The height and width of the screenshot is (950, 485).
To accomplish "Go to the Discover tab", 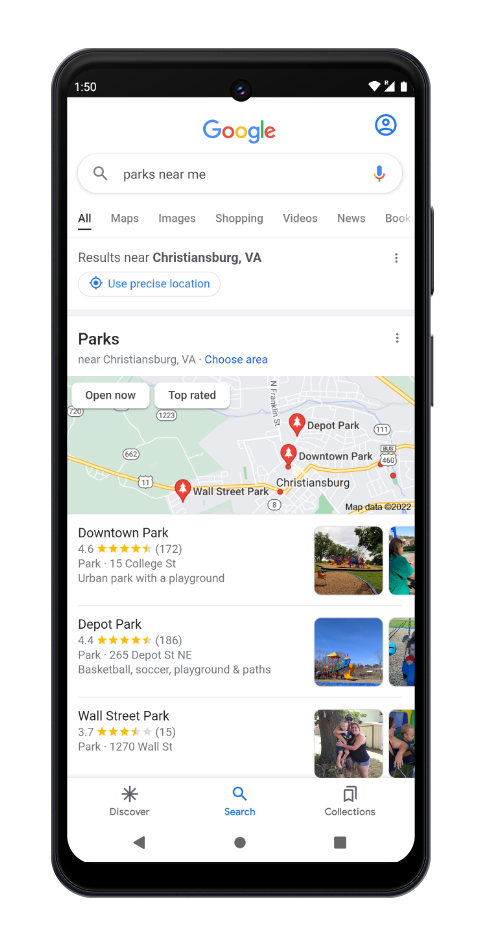I will (129, 801).
